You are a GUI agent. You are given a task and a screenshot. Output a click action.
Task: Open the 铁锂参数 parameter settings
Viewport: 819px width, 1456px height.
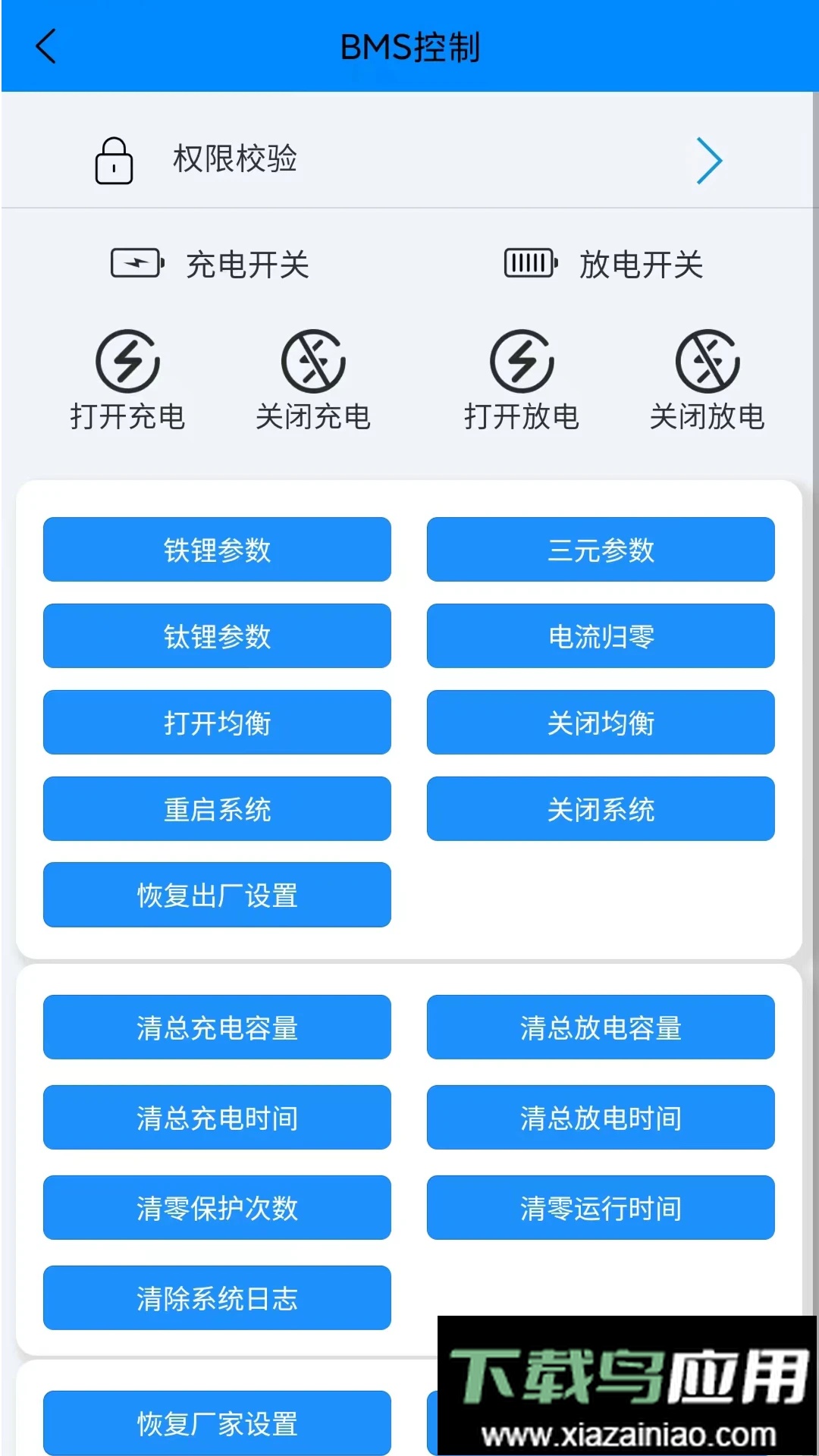(217, 550)
